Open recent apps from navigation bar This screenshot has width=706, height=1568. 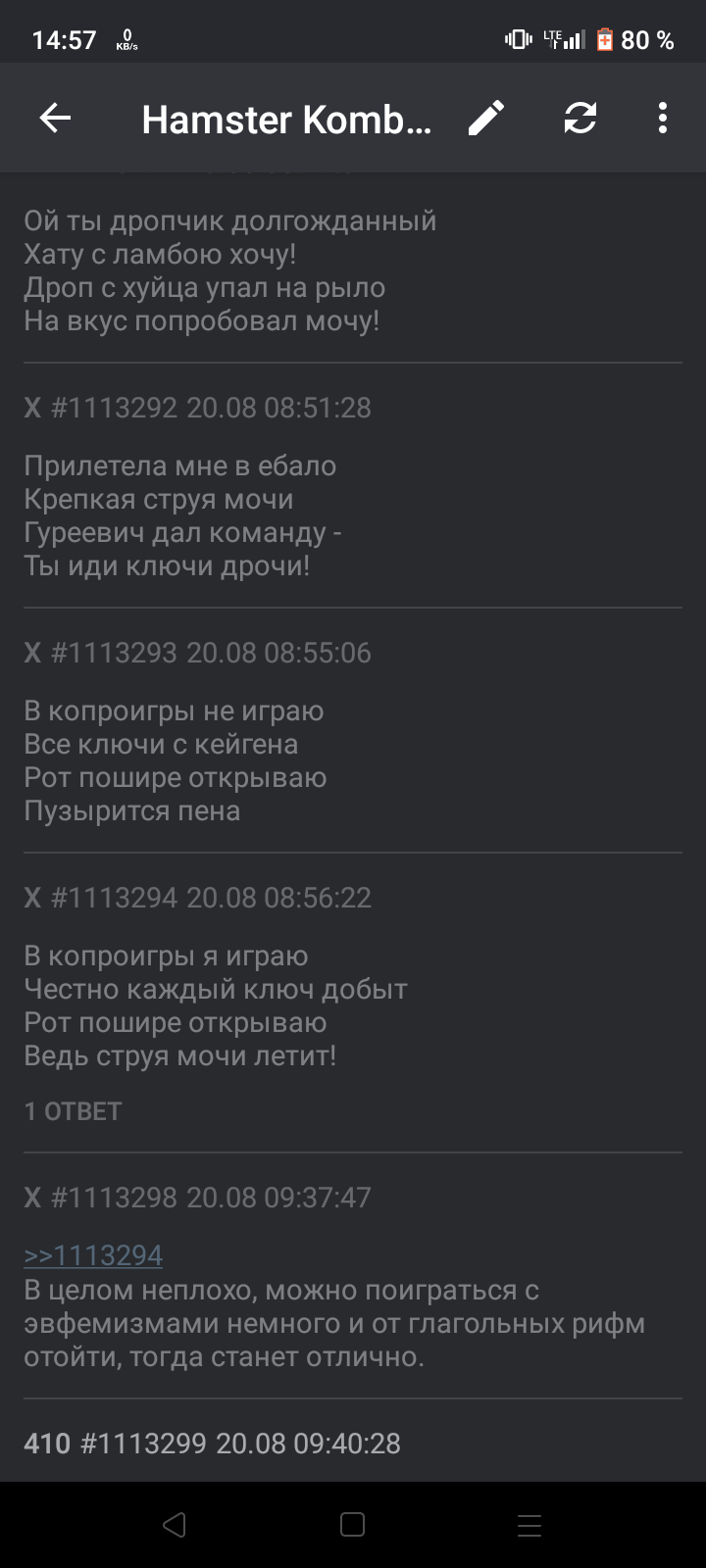529,1524
